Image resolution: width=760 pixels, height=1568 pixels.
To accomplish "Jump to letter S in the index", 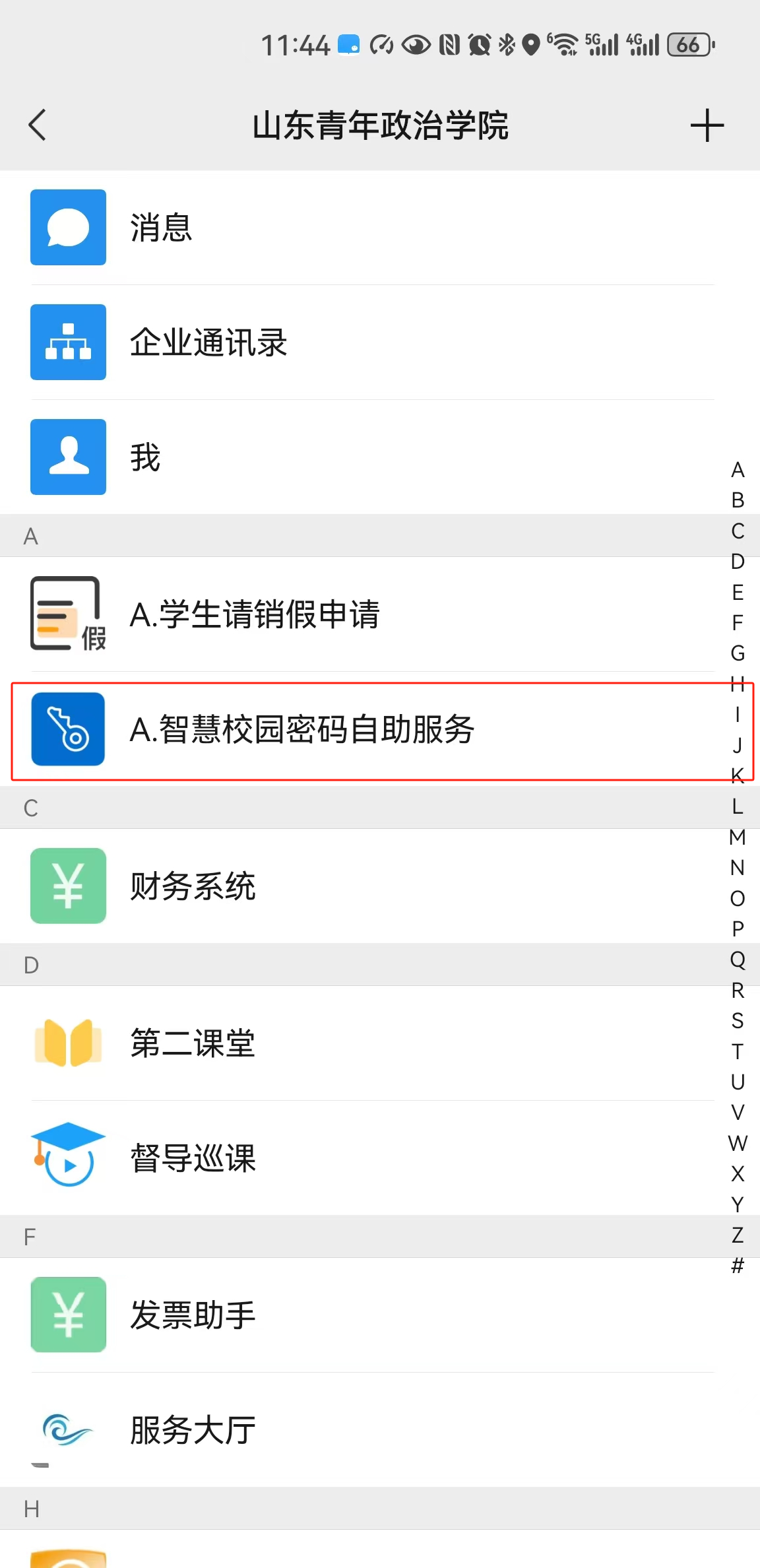I will 738,1021.
